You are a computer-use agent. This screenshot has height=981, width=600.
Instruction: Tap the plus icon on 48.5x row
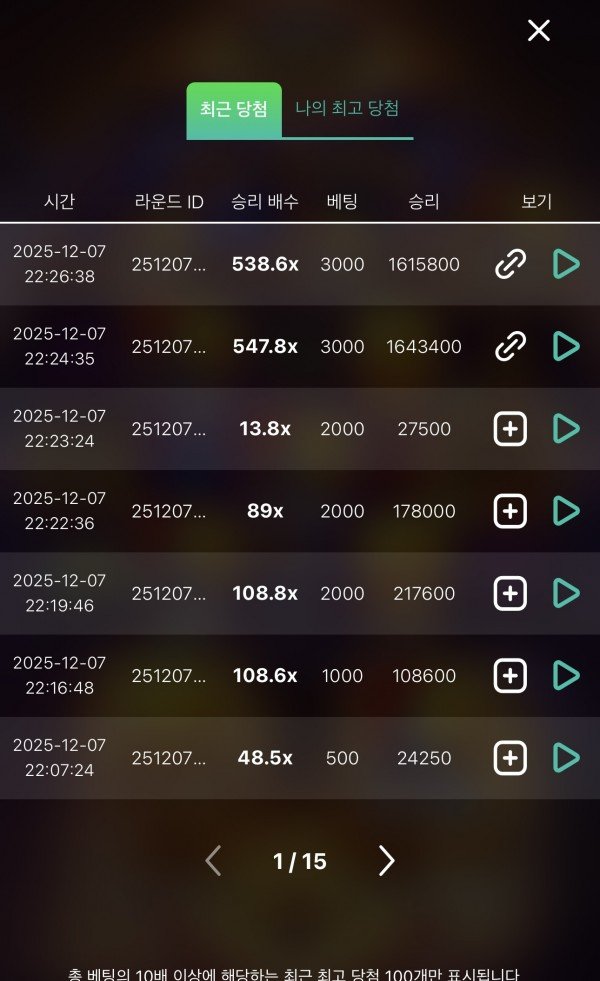point(511,758)
